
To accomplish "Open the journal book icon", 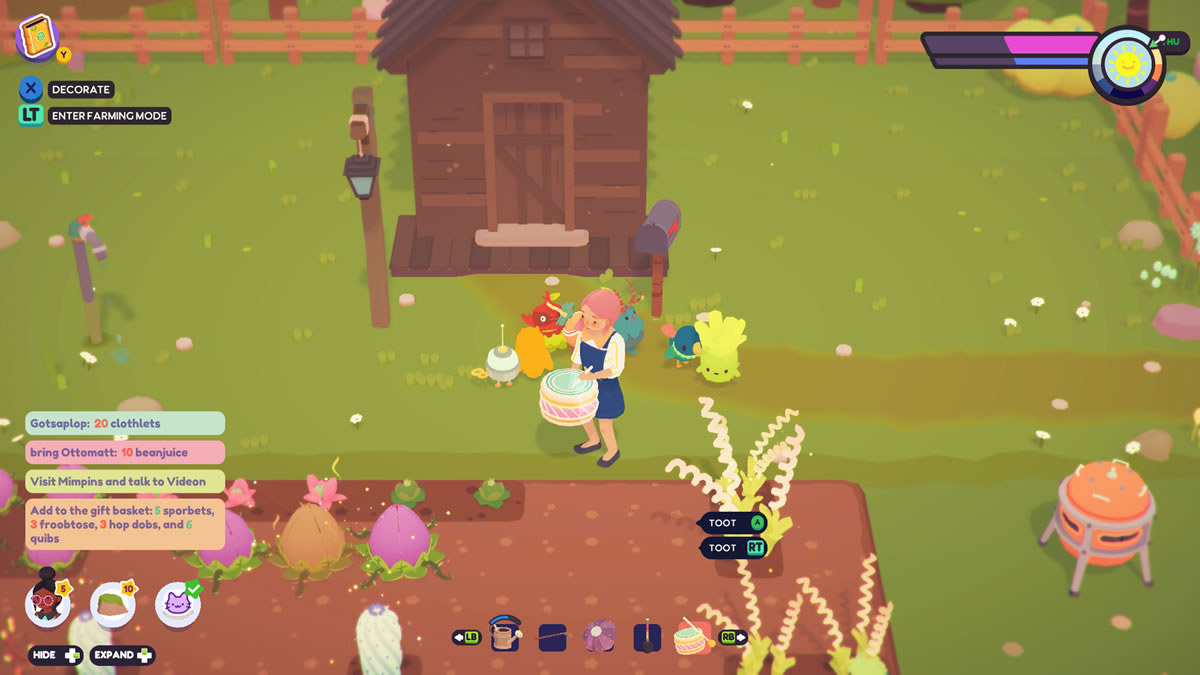I will [x=38, y=36].
